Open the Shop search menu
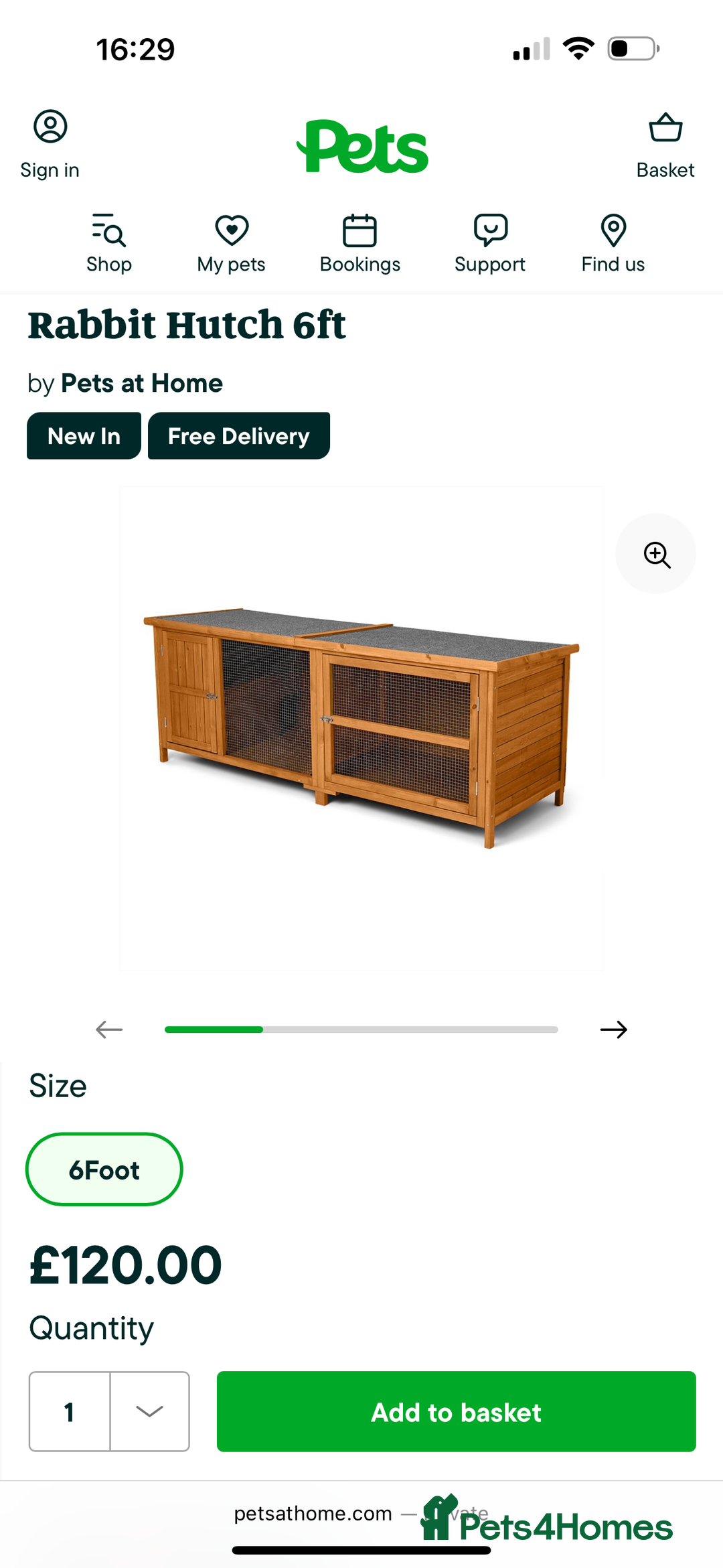 tap(109, 244)
